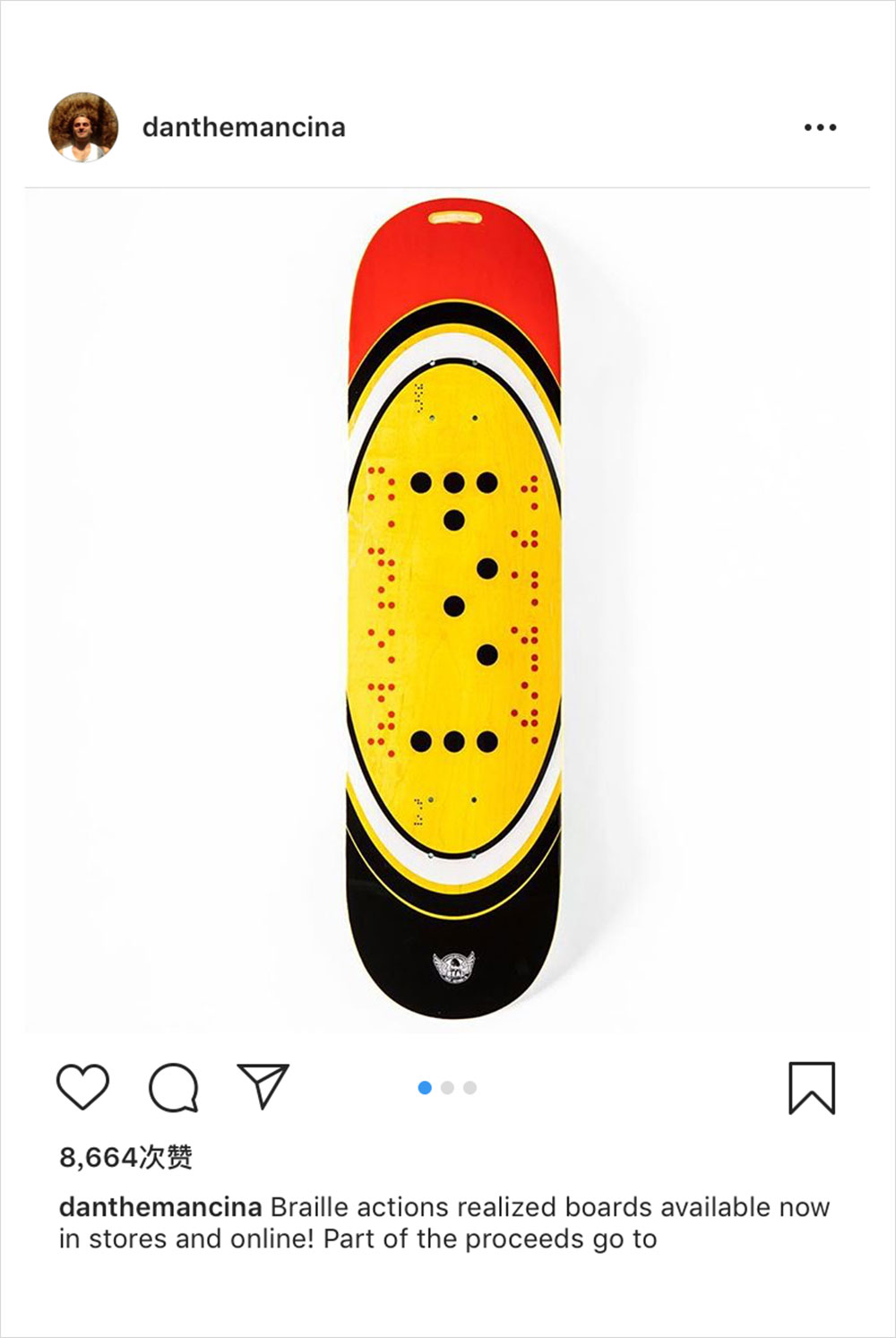Bookmark this skateboard post
The image size is (896, 1338).
click(812, 1088)
